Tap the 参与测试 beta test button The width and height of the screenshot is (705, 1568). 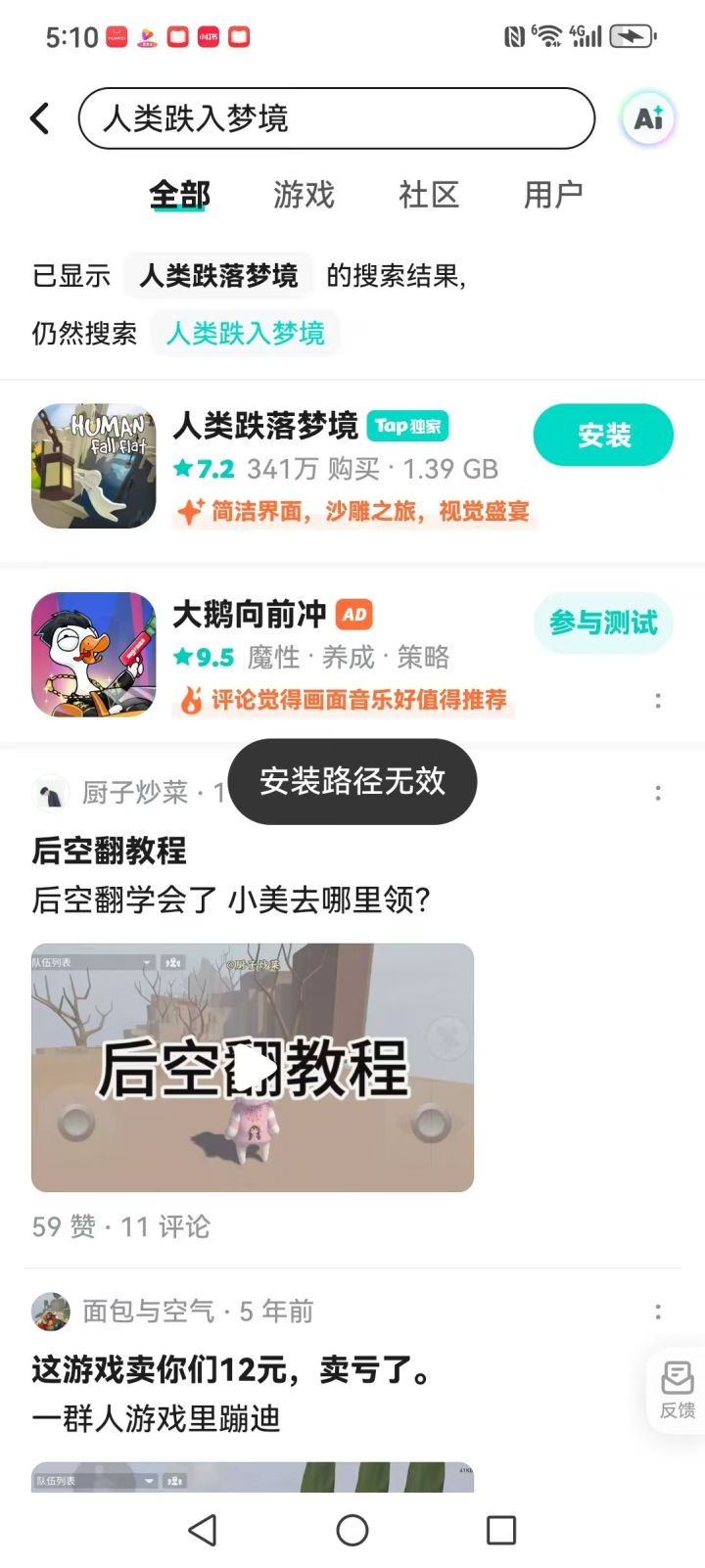click(603, 623)
